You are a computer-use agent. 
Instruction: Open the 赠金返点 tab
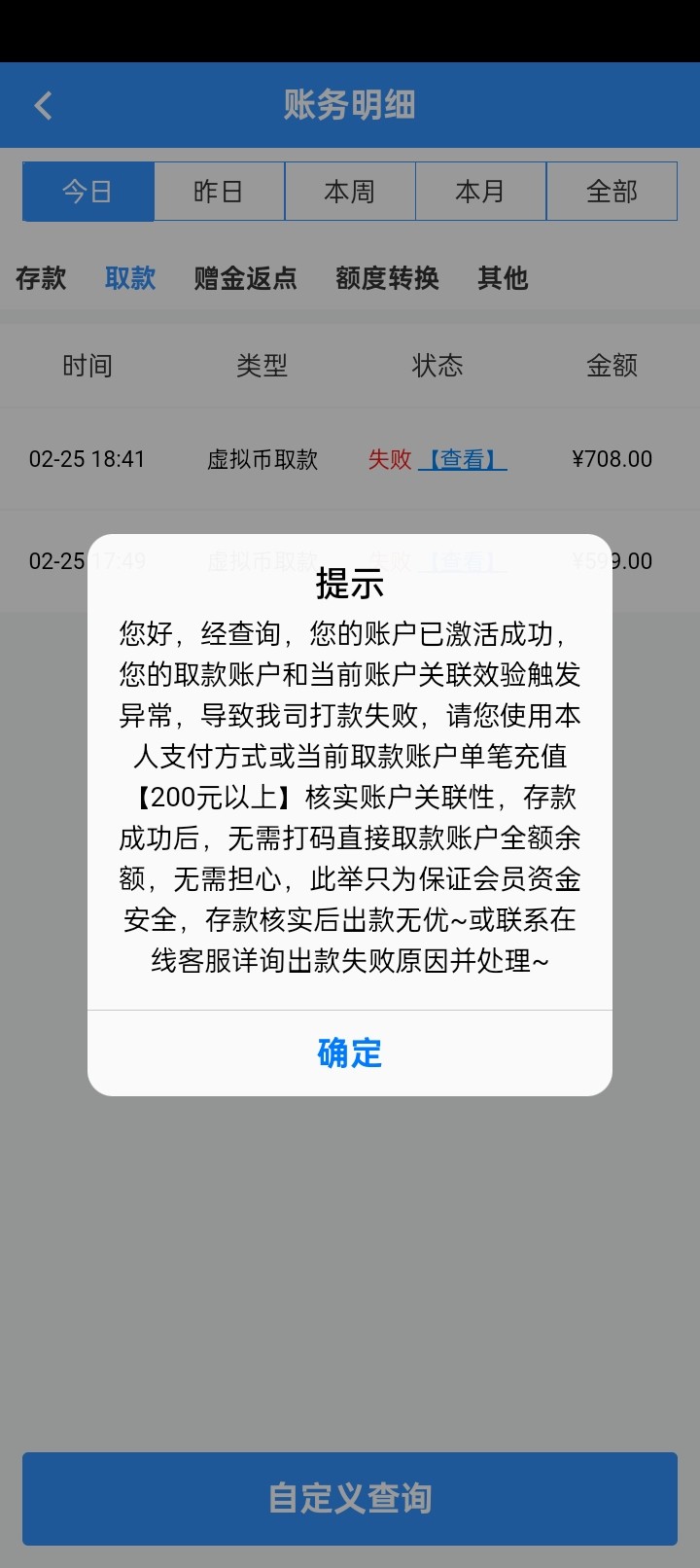coord(245,278)
